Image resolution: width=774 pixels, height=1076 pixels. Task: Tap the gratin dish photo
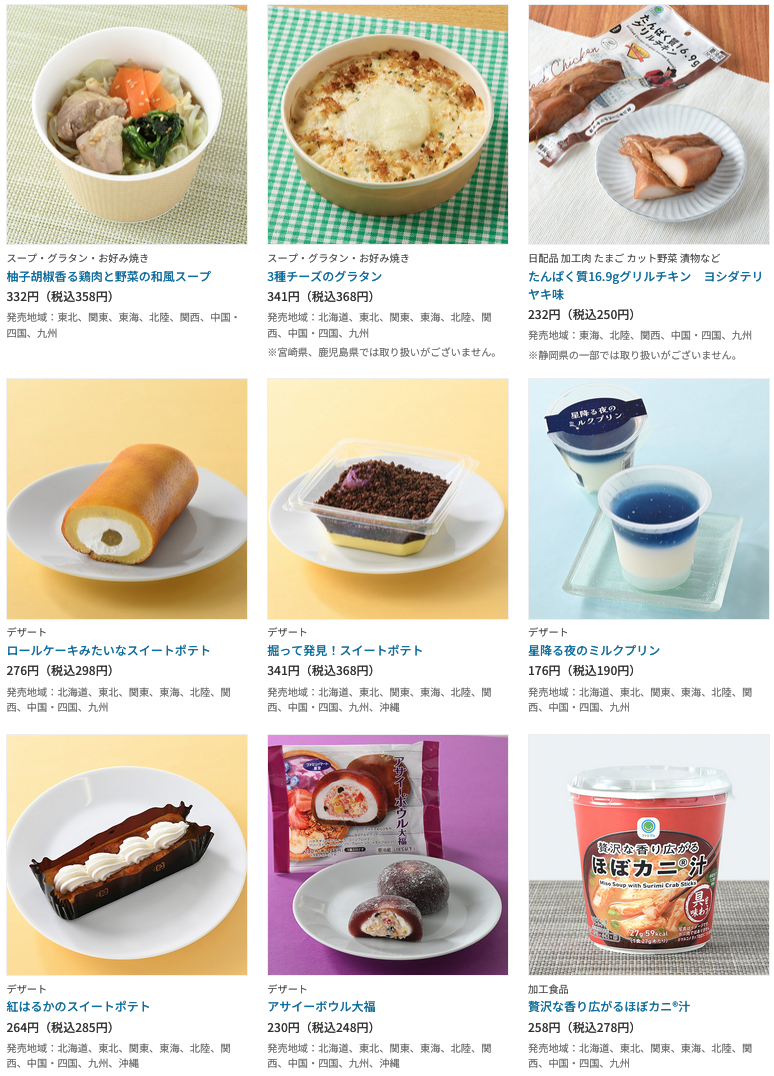387,125
